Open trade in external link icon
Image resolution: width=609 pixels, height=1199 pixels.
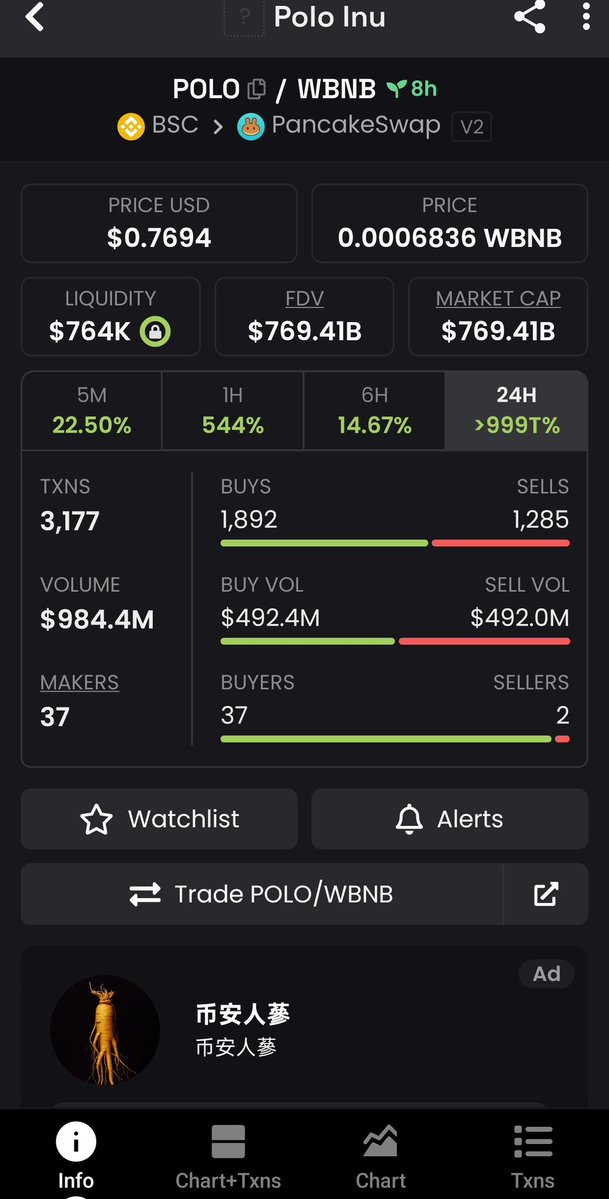pyautogui.click(x=545, y=894)
